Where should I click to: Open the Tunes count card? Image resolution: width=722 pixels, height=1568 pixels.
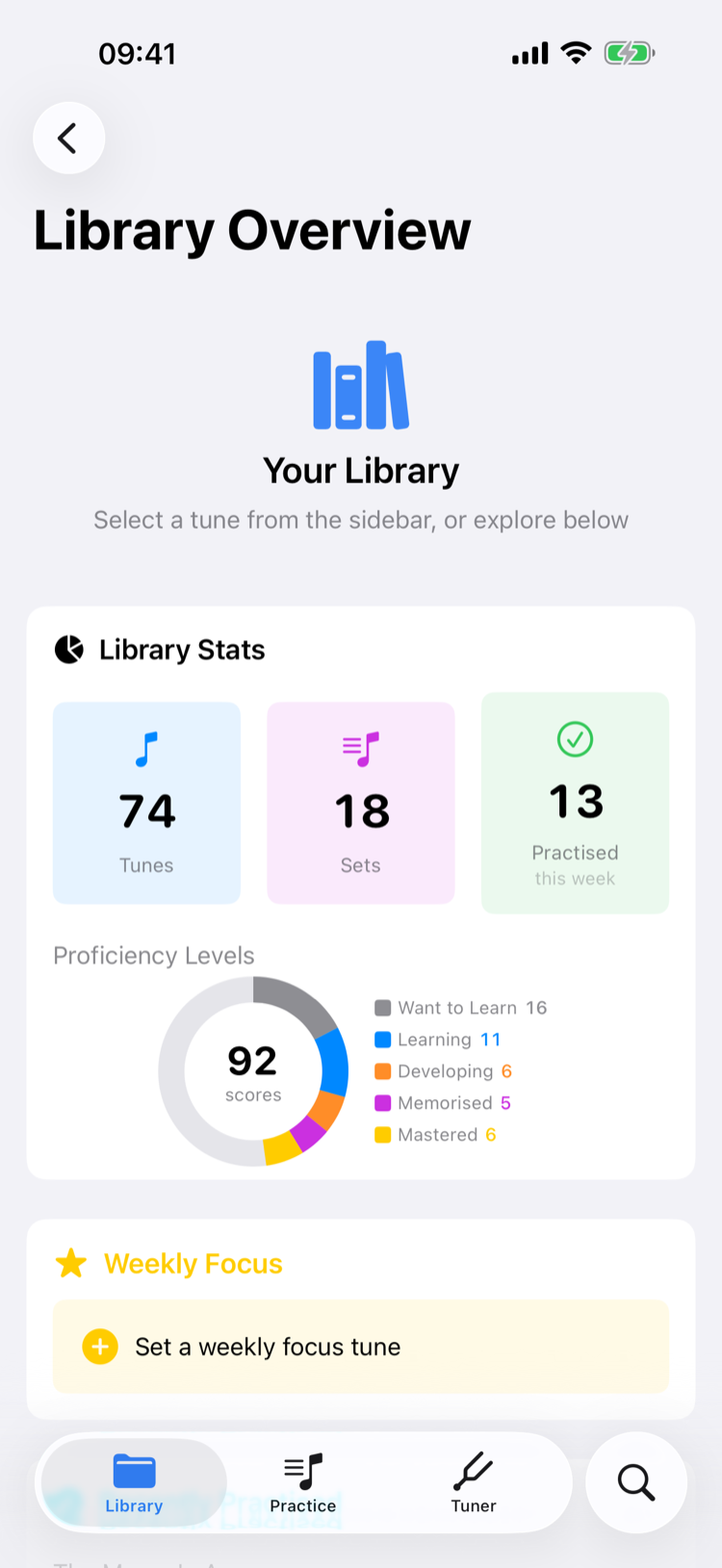[145, 803]
